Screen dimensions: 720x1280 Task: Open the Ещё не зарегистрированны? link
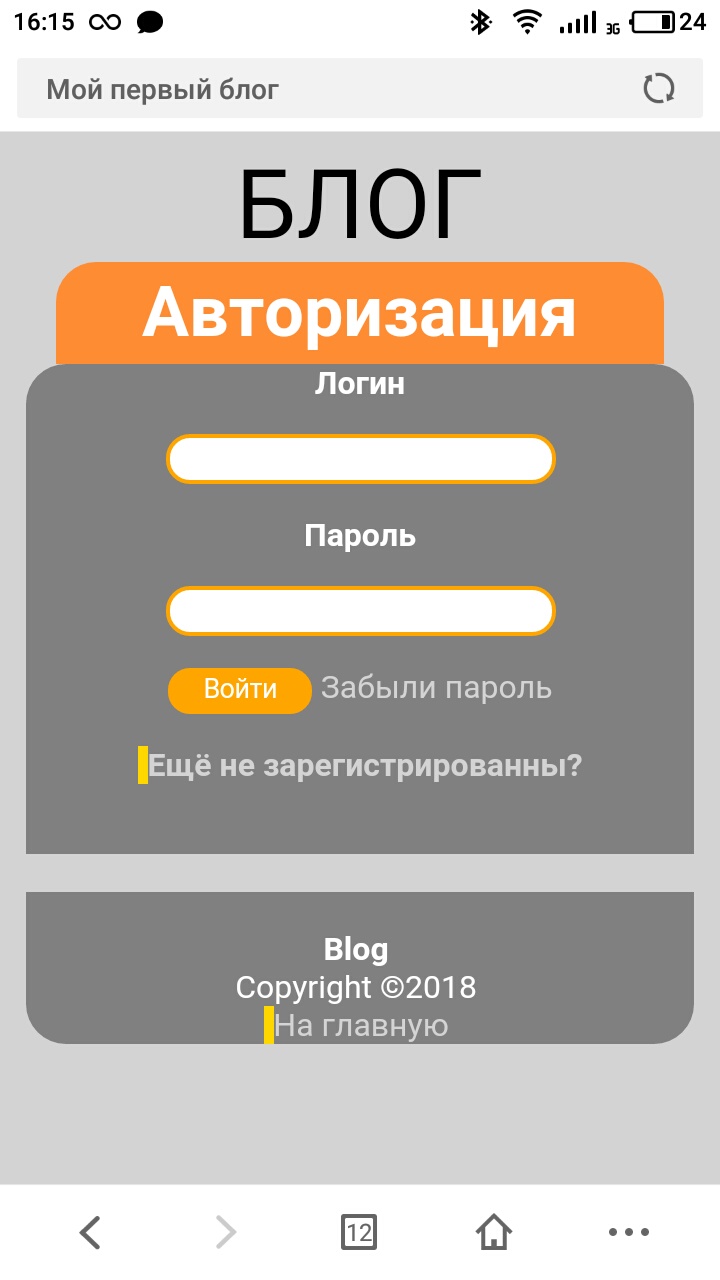pyautogui.click(x=364, y=766)
